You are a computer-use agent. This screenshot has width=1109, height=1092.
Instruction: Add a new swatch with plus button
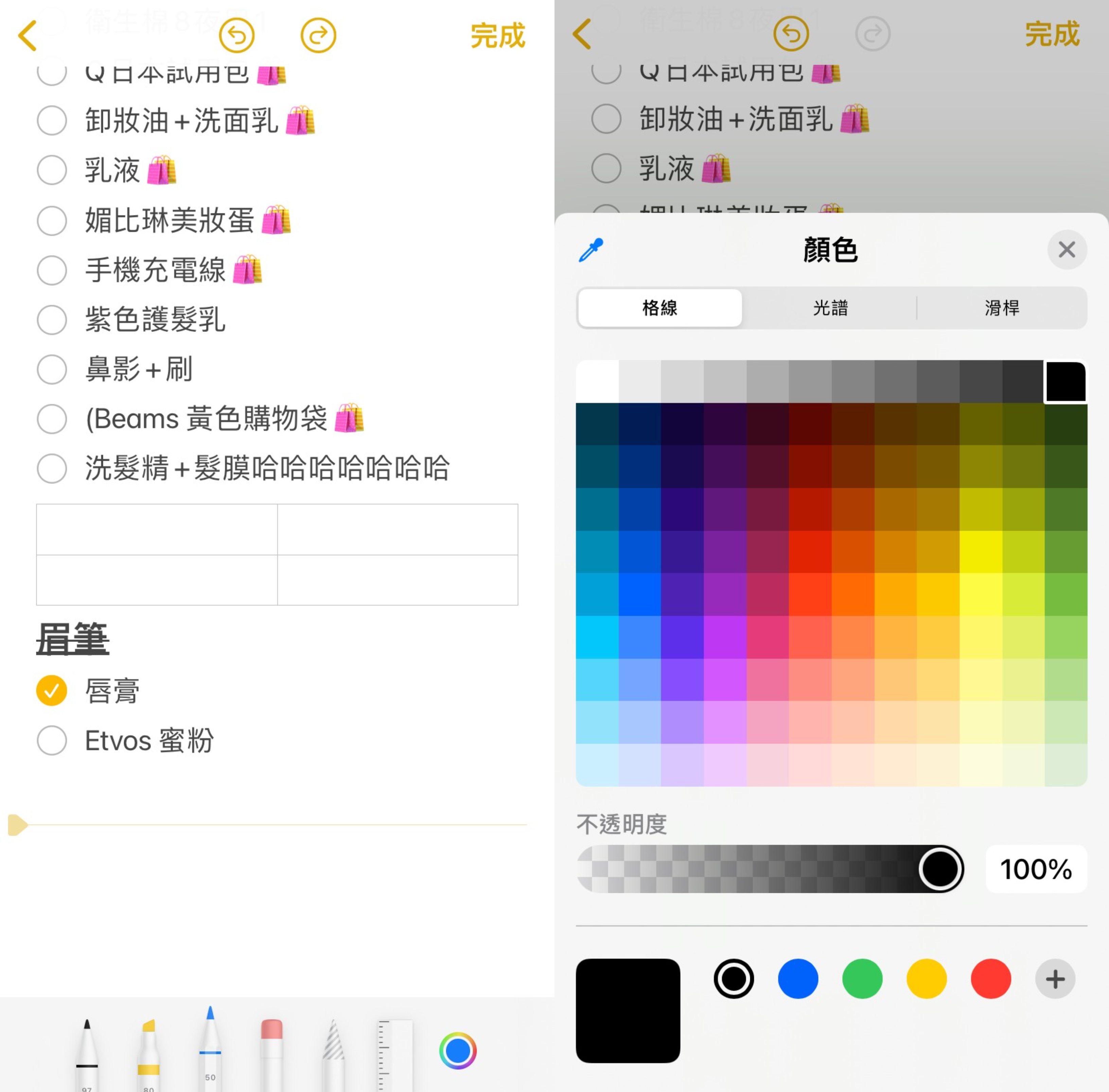pyautogui.click(x=1055, y=979)
